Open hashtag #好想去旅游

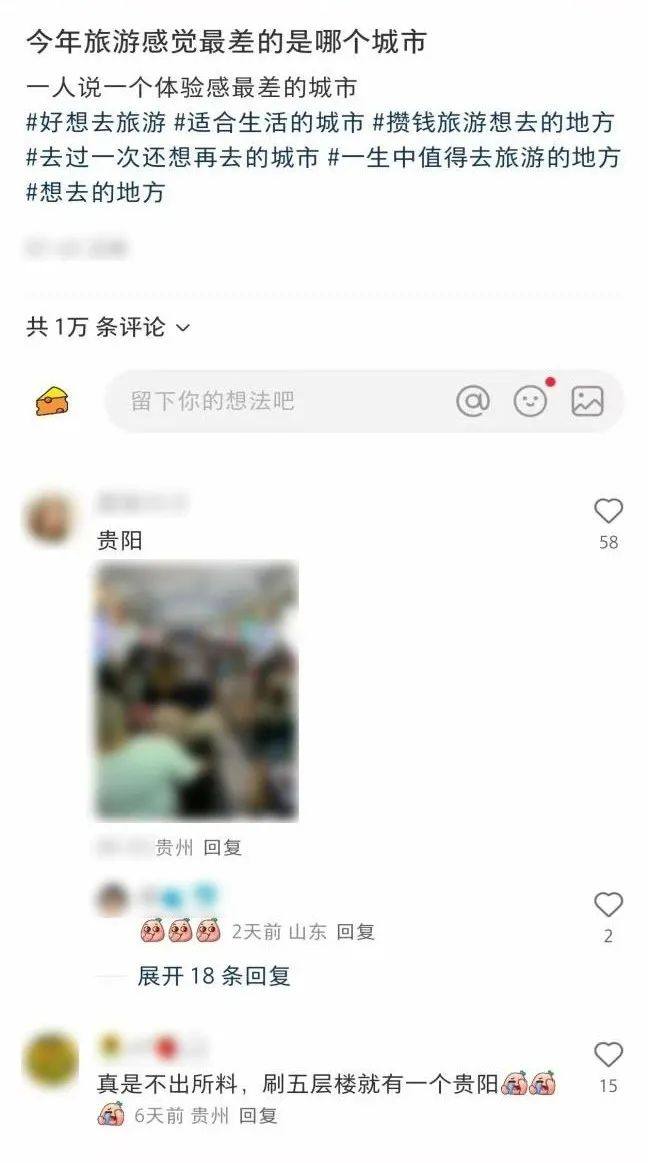(x=96, y=122)
